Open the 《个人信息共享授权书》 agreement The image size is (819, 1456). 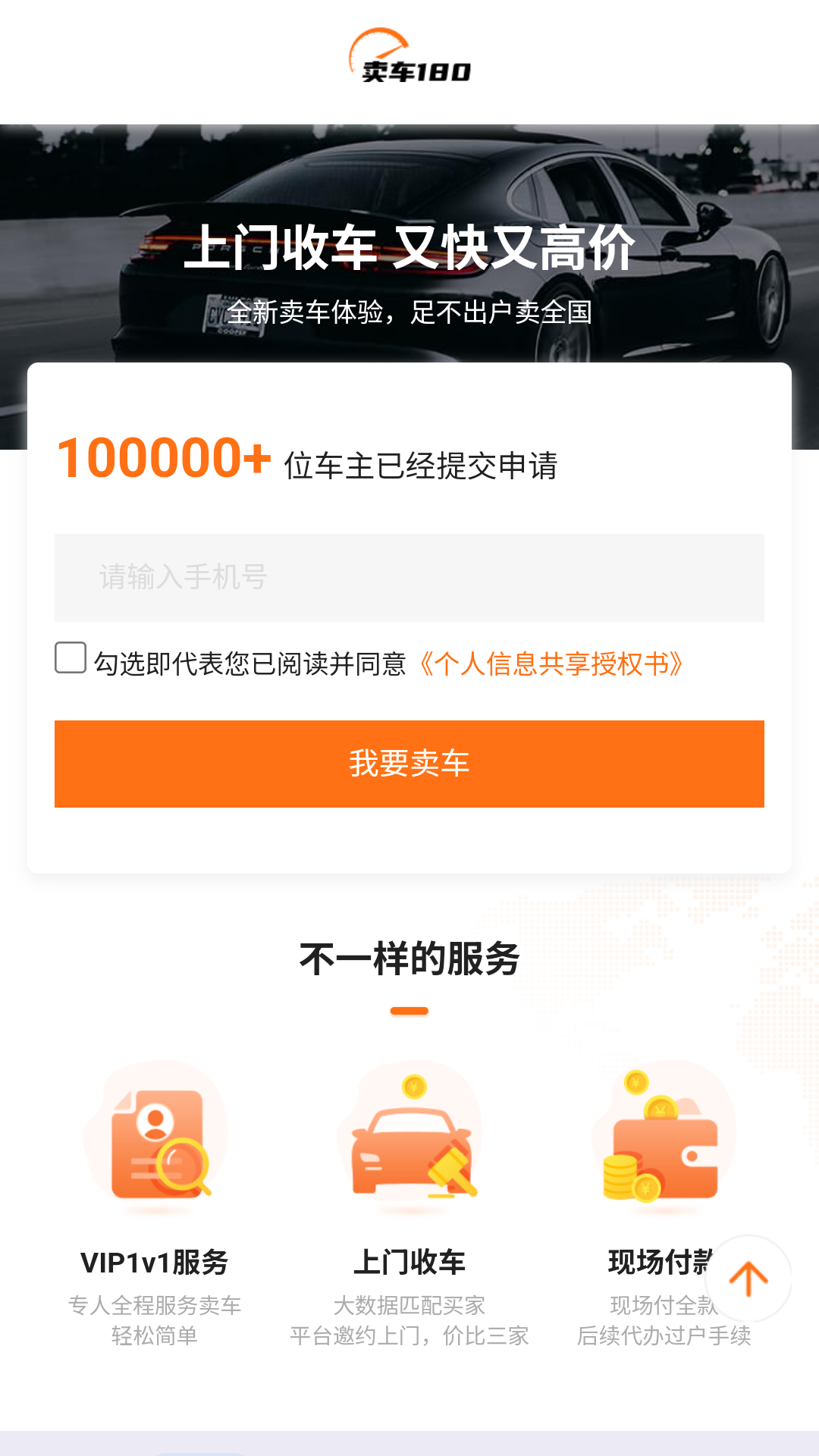tap(553, 662)
